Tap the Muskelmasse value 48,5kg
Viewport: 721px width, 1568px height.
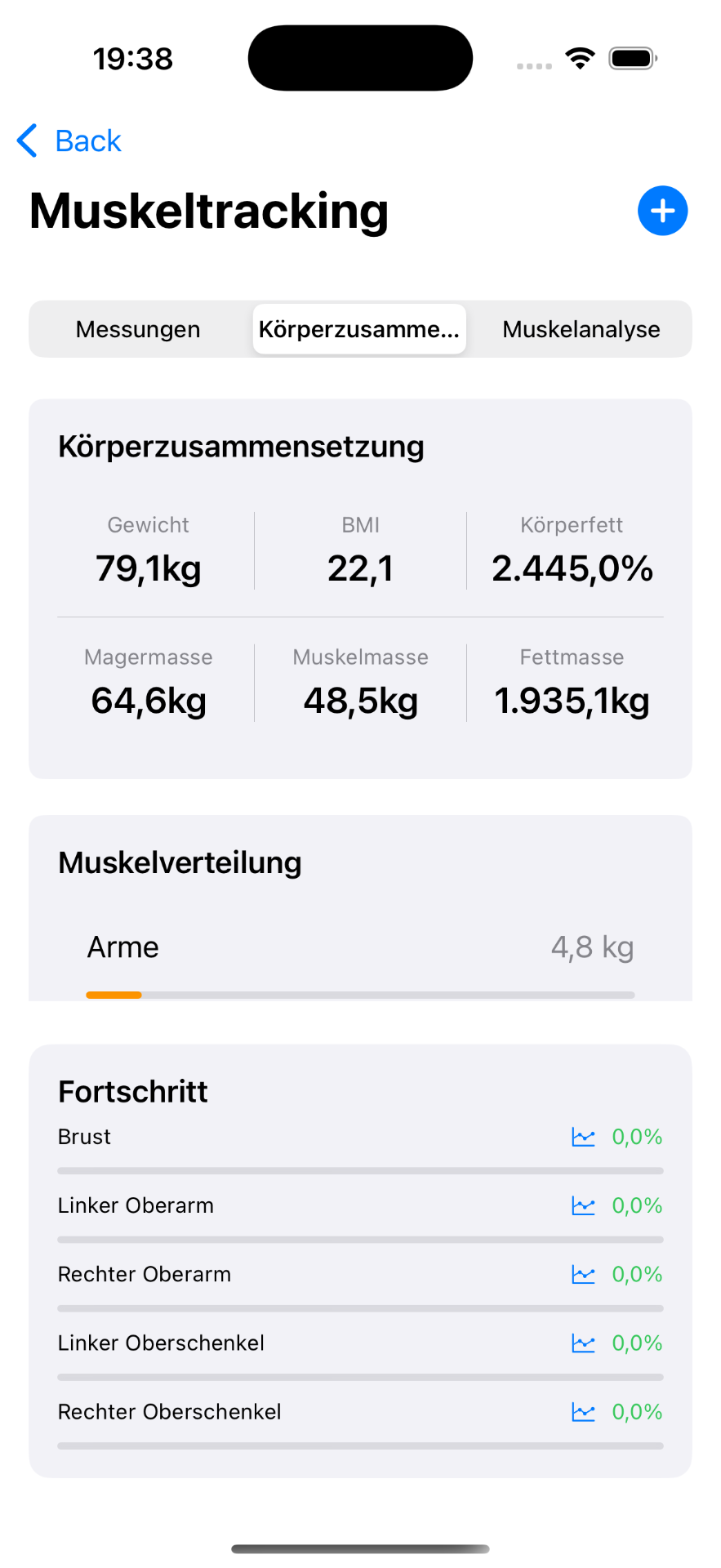pyautogui.click(x=360, y=701)
